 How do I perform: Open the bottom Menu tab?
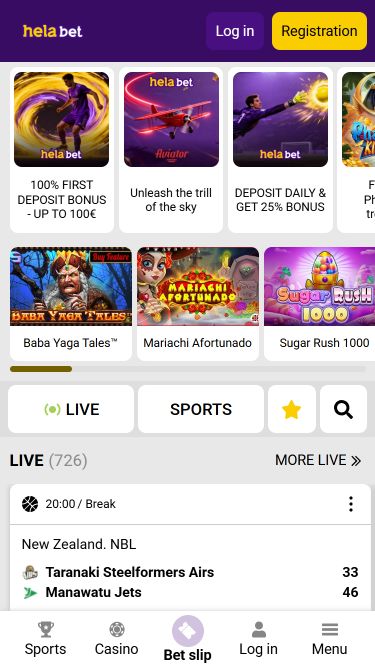tap(330, 638)
